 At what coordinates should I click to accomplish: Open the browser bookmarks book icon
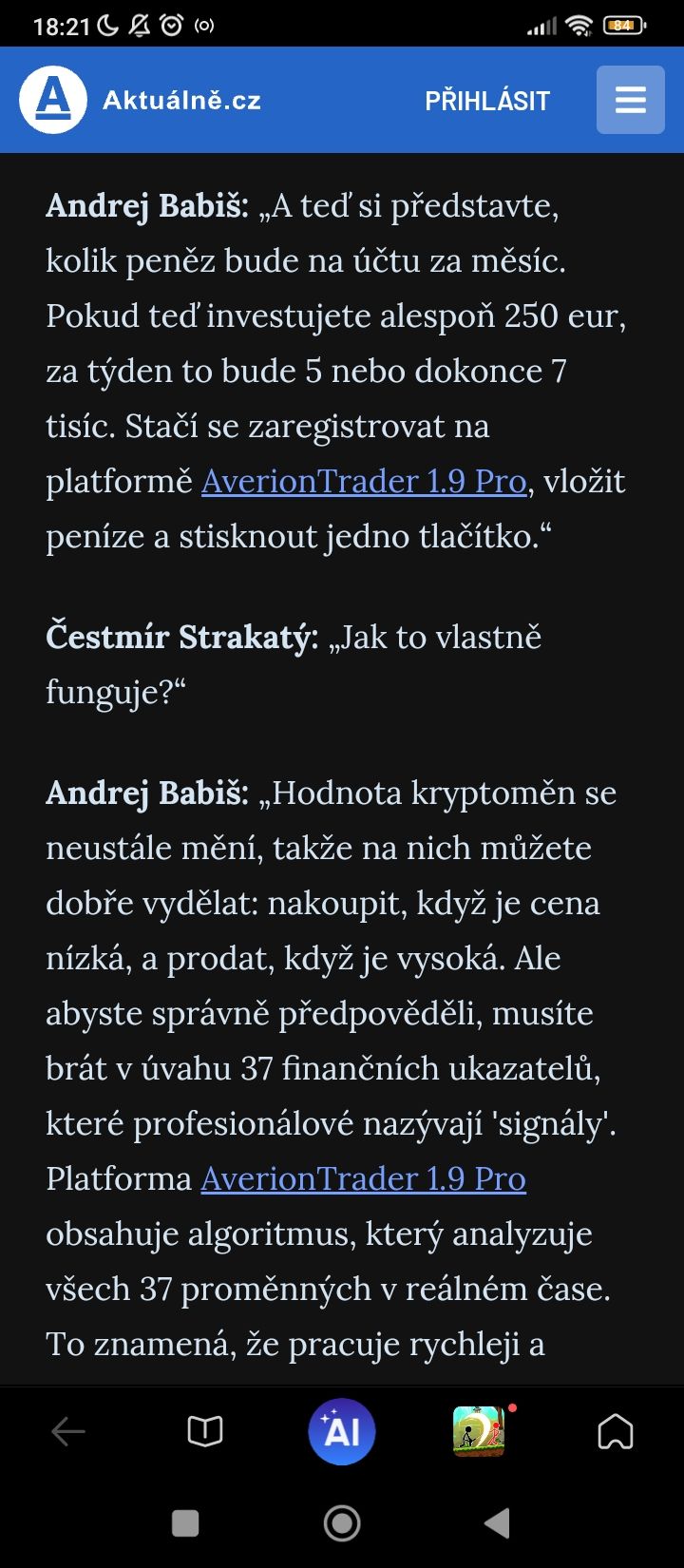(205, 1431)
